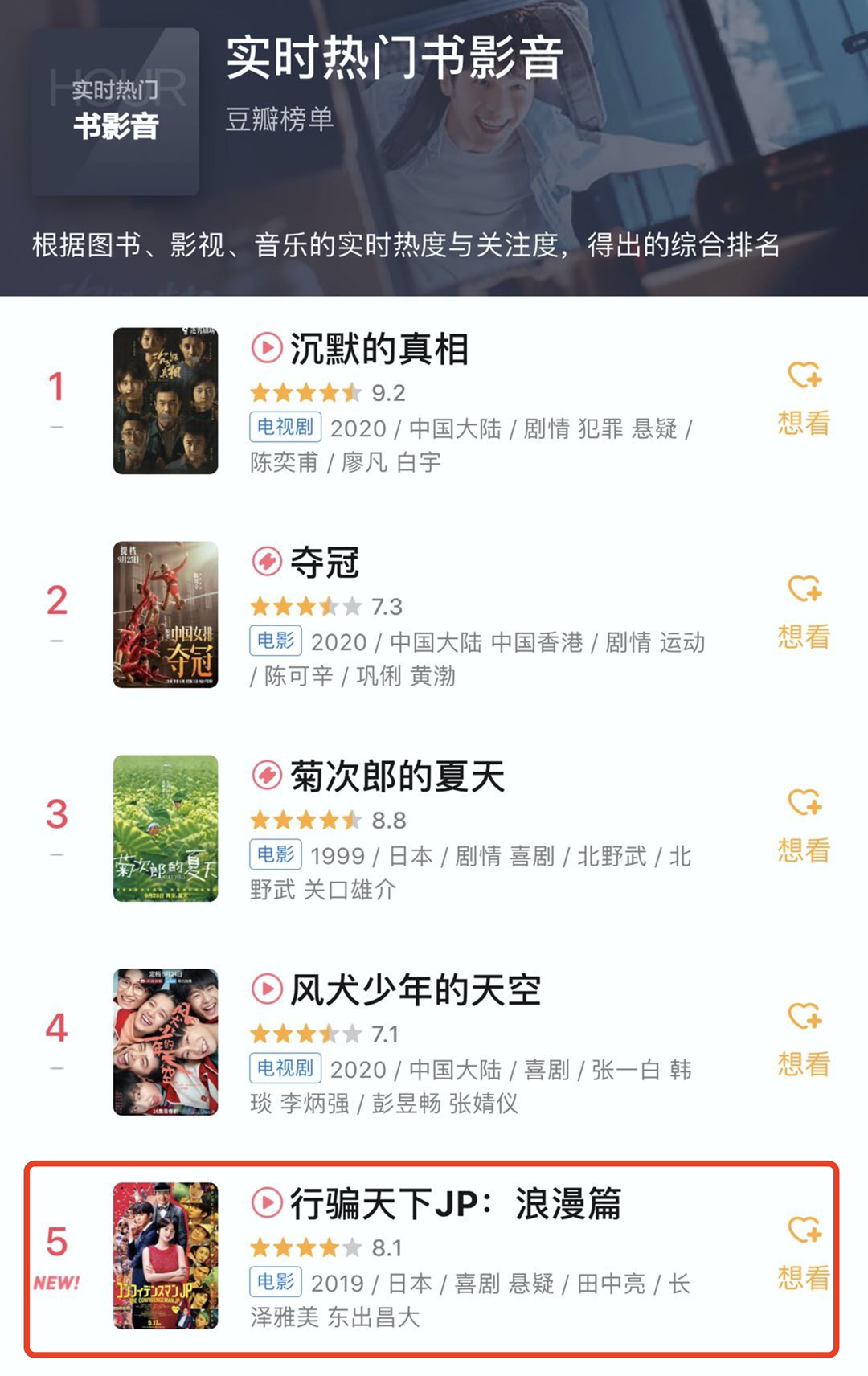Mark 风犬少年的天空 as 想看
The width and height of the screenshot is (868, 1376).
pos(803,1041)
